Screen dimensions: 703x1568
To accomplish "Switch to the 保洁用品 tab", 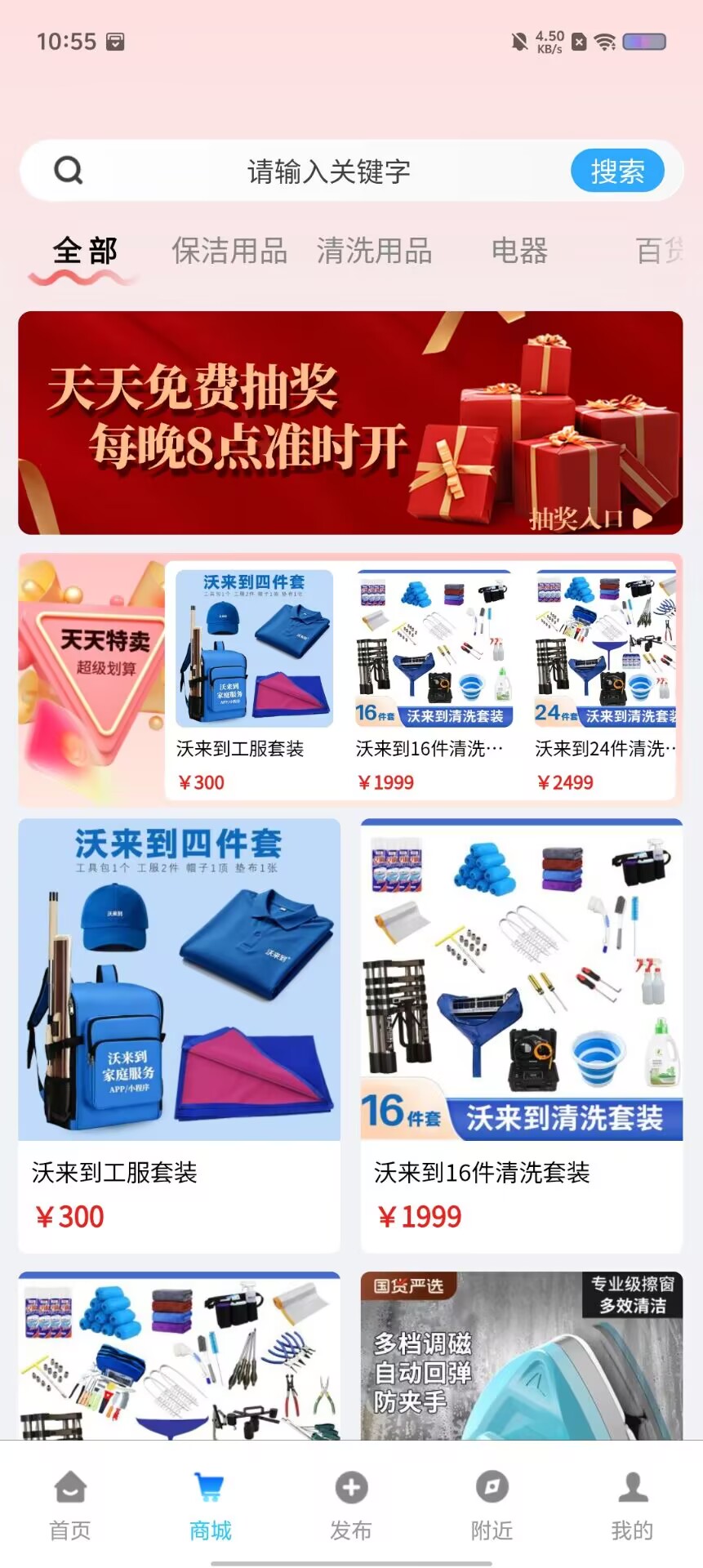I will pyautogui.click(x=229, y=252).
